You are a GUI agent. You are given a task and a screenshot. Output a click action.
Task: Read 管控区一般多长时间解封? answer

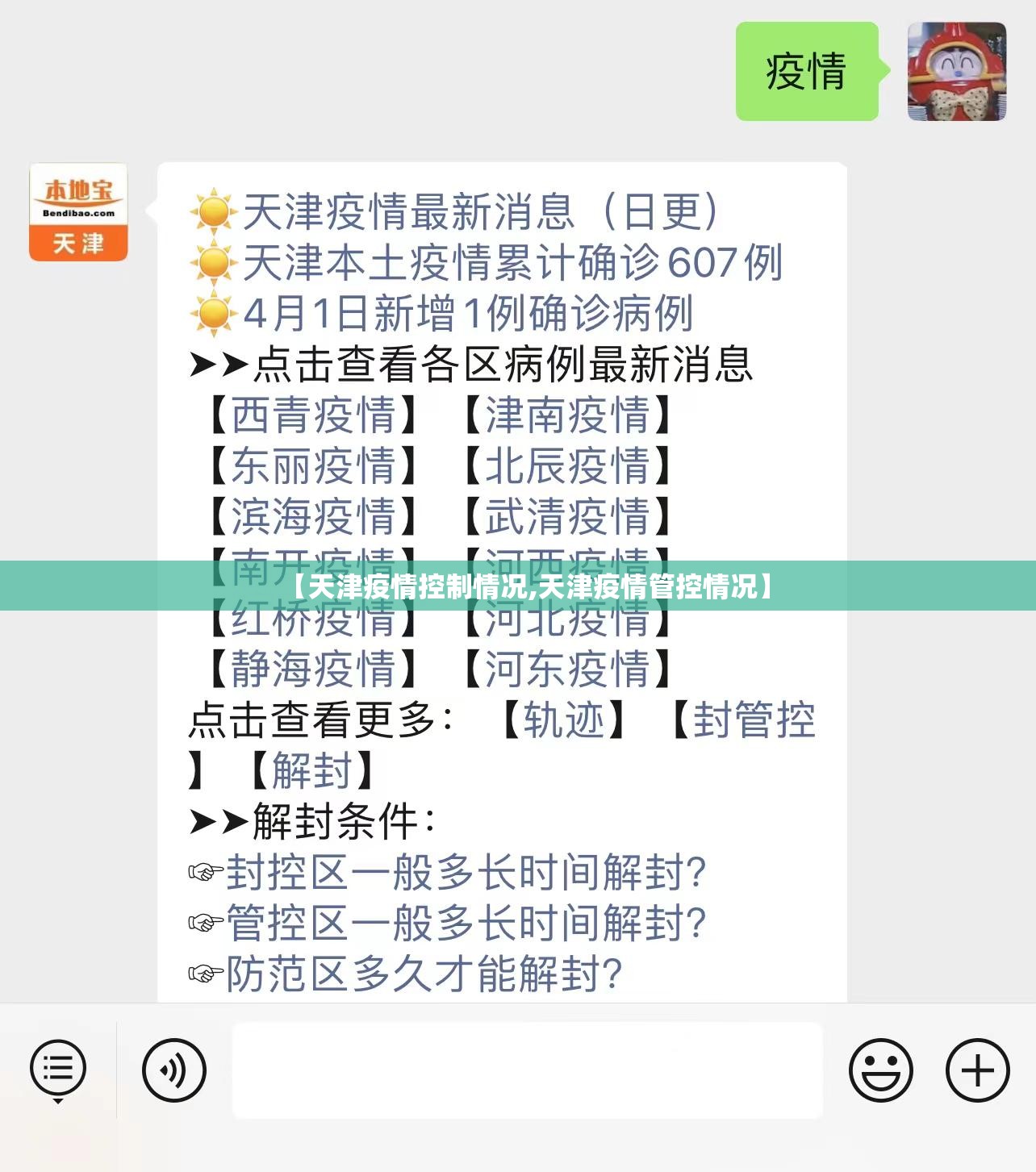[466, 924]
